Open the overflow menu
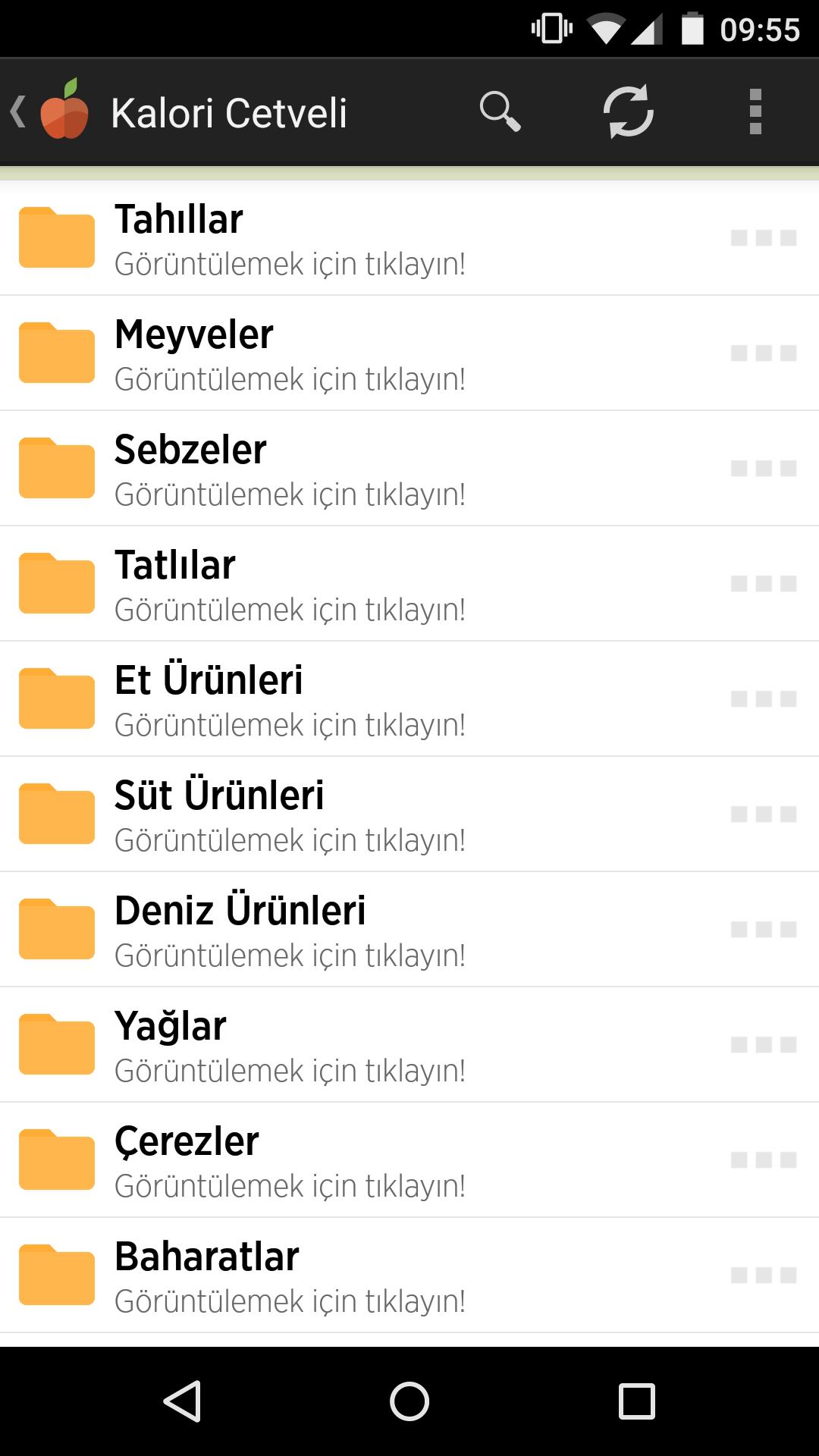 pos(755,112)
